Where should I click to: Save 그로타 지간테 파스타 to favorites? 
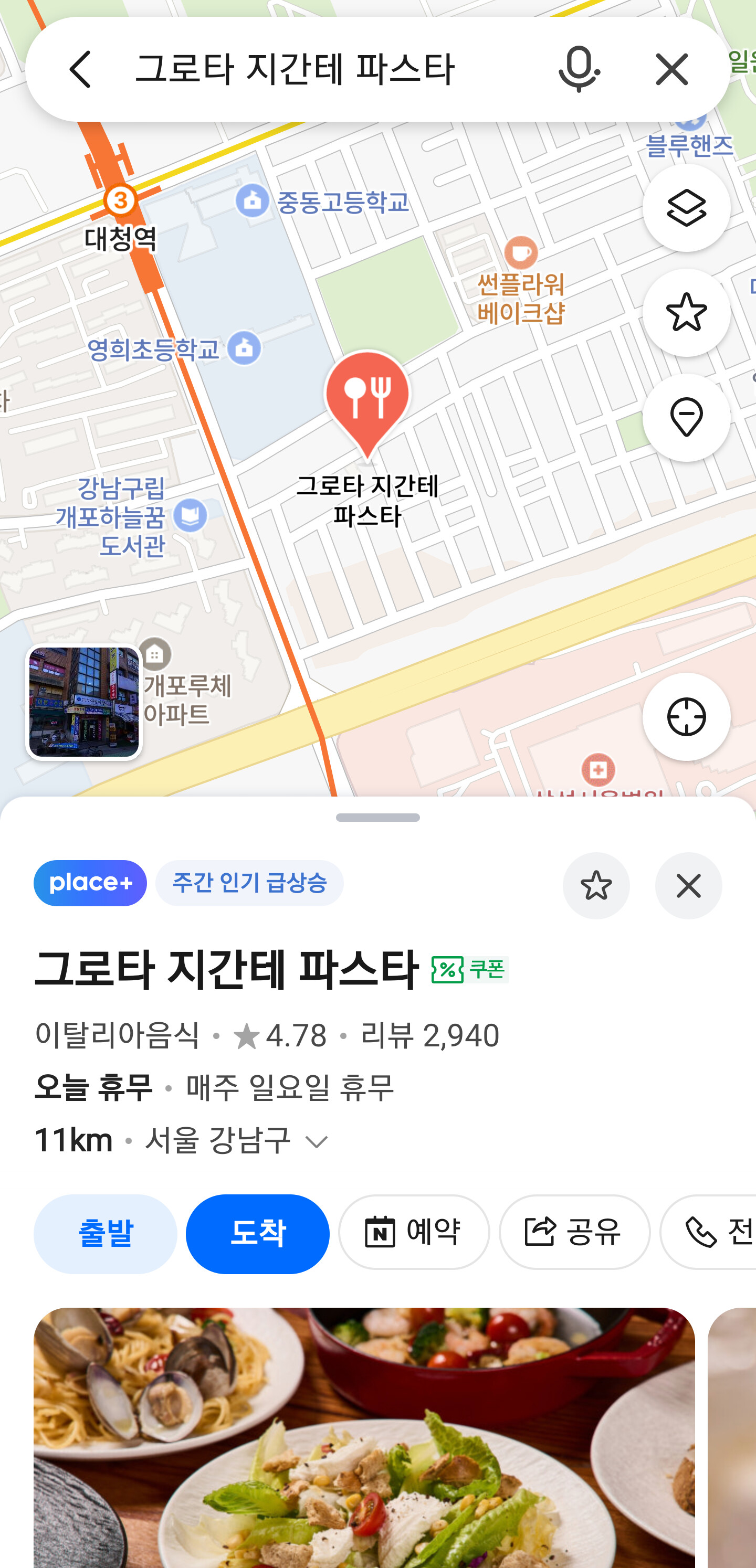point(595,885)
